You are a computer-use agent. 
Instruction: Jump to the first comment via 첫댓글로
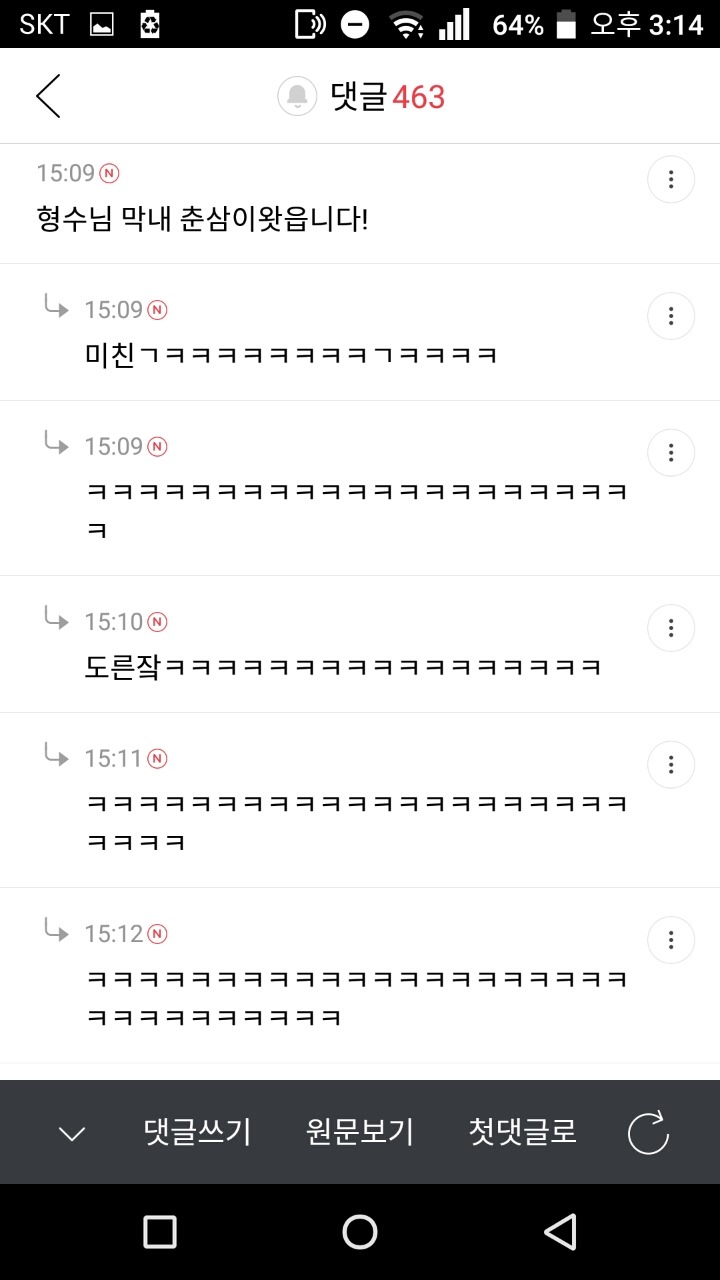(x=520, y=1132)
